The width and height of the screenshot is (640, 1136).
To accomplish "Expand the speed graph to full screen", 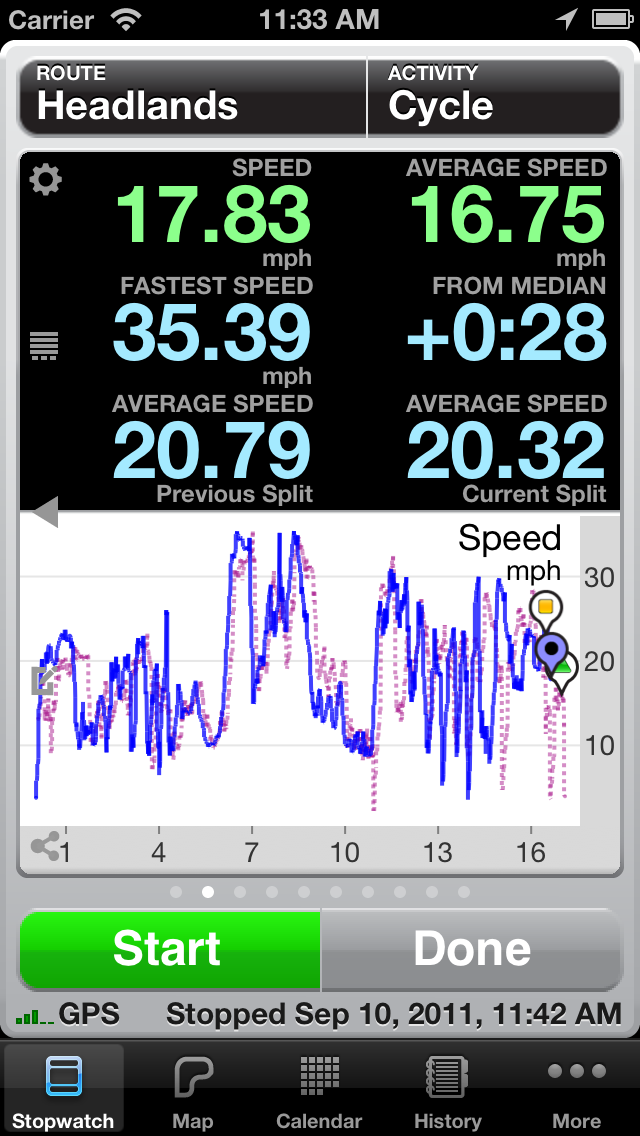I will point(44,680).
